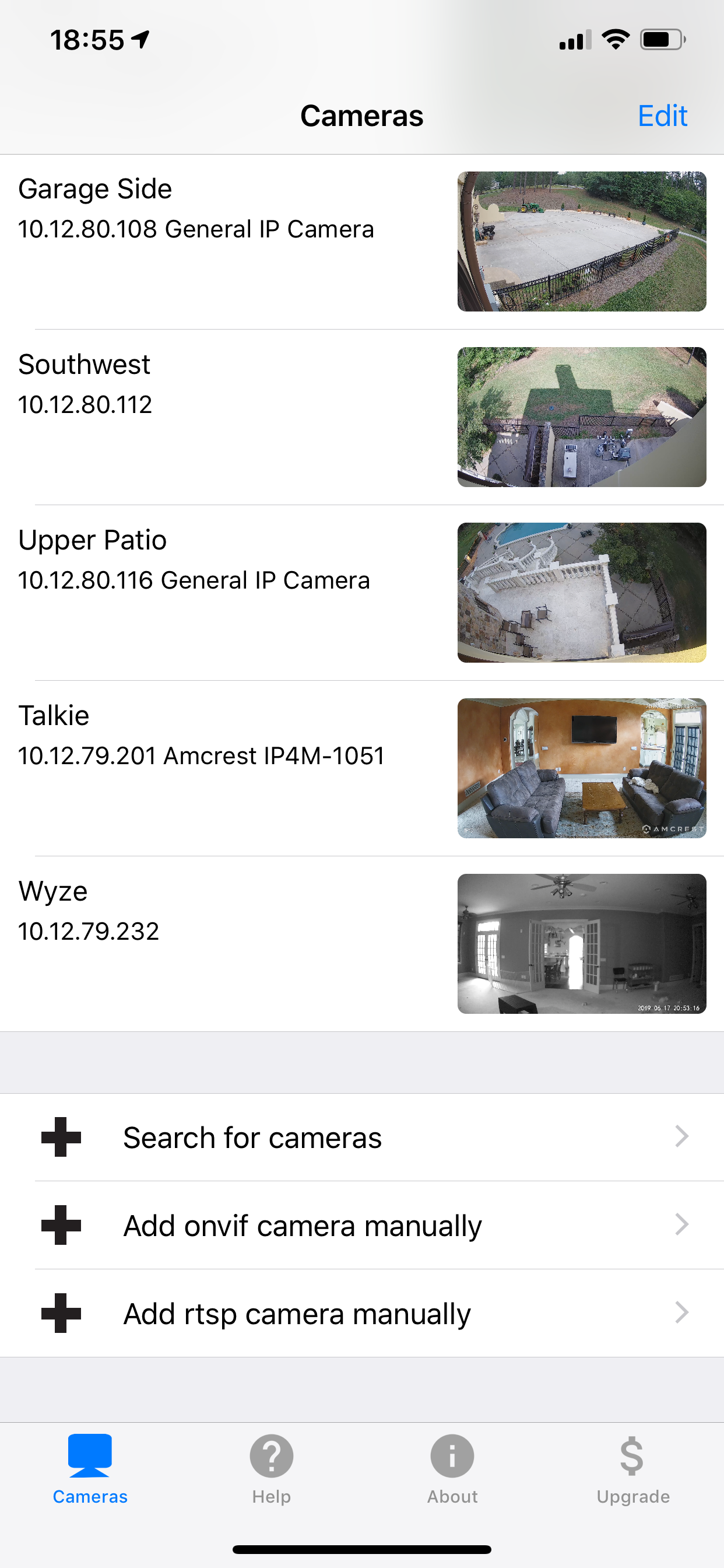Expand Search for cameras via its chevron
The height and width of the screenshot is (1568, 724).
(683, 1137)
